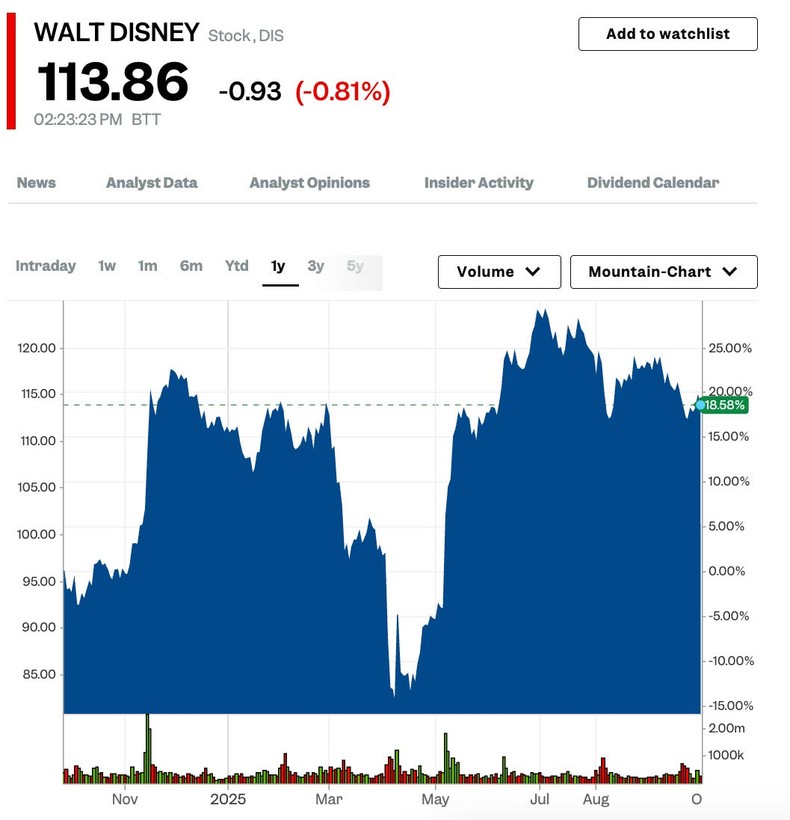Select the 6m timeframe

190,266
